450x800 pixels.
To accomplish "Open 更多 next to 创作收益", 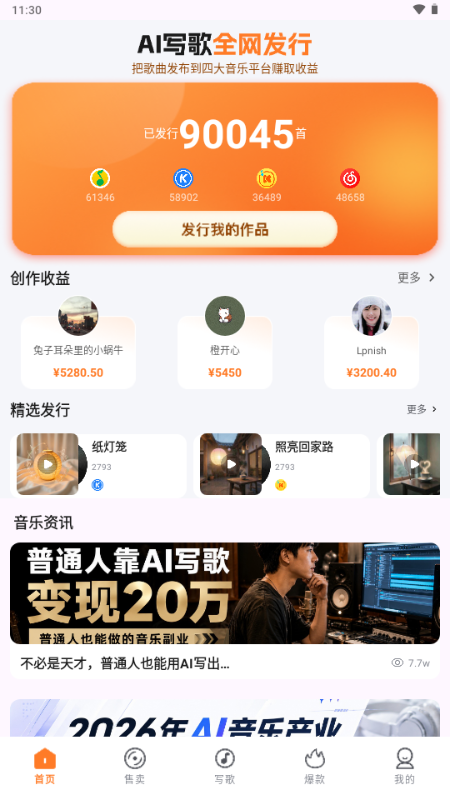I will [x=416, y=278].
